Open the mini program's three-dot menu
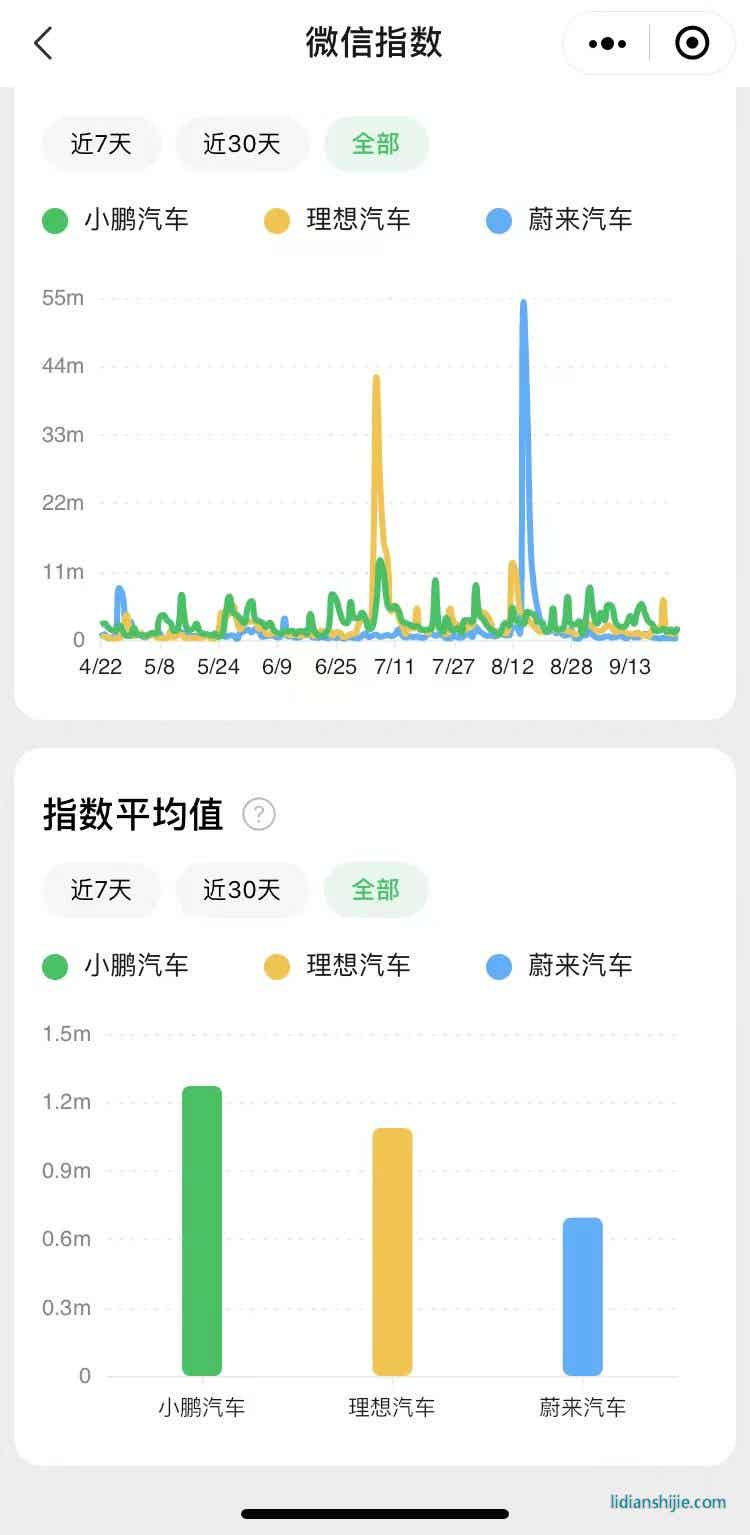 pyautogui.click(x=607, y=43)
